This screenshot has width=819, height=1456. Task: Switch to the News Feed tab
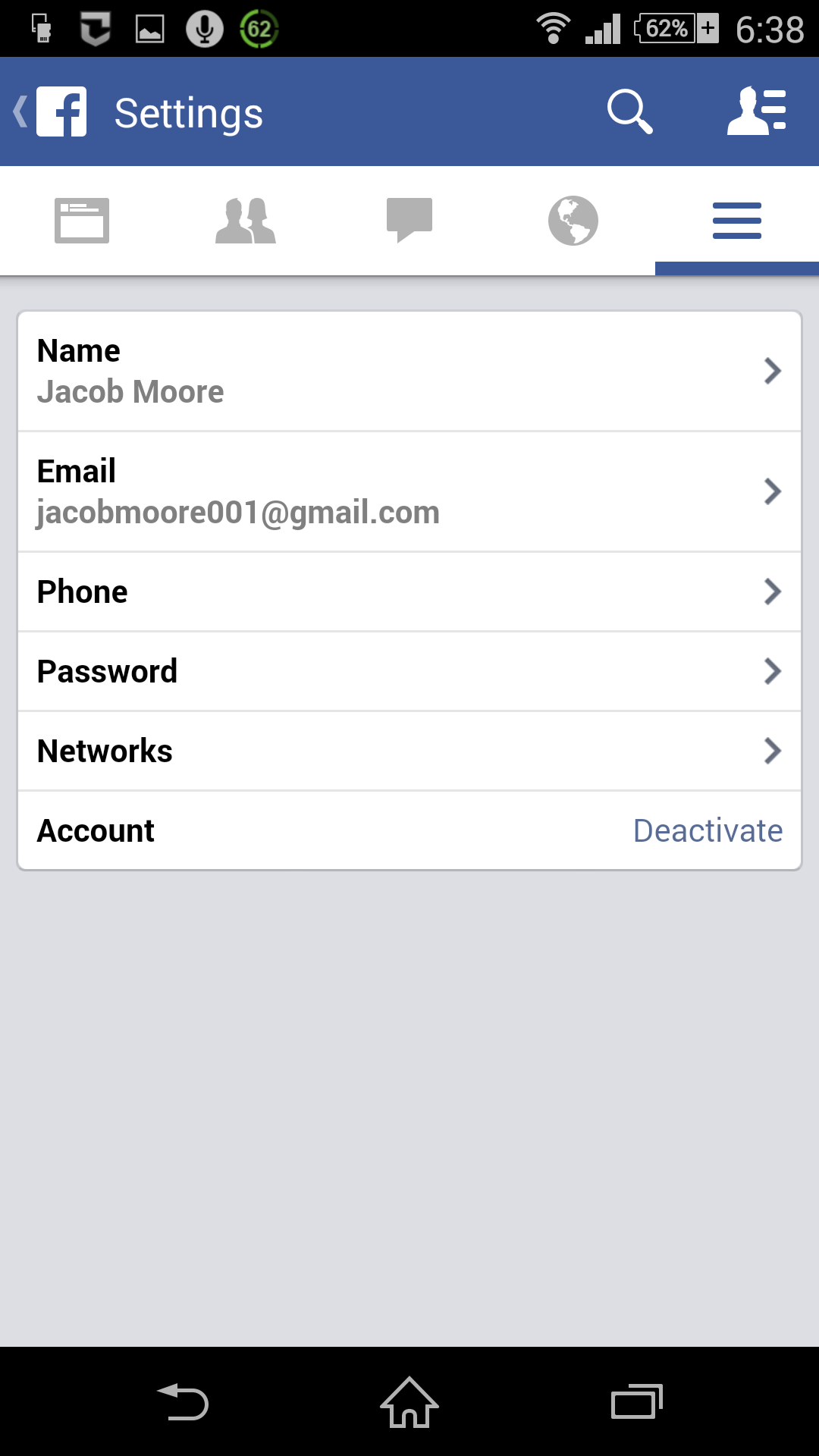[x=82, y=221]
